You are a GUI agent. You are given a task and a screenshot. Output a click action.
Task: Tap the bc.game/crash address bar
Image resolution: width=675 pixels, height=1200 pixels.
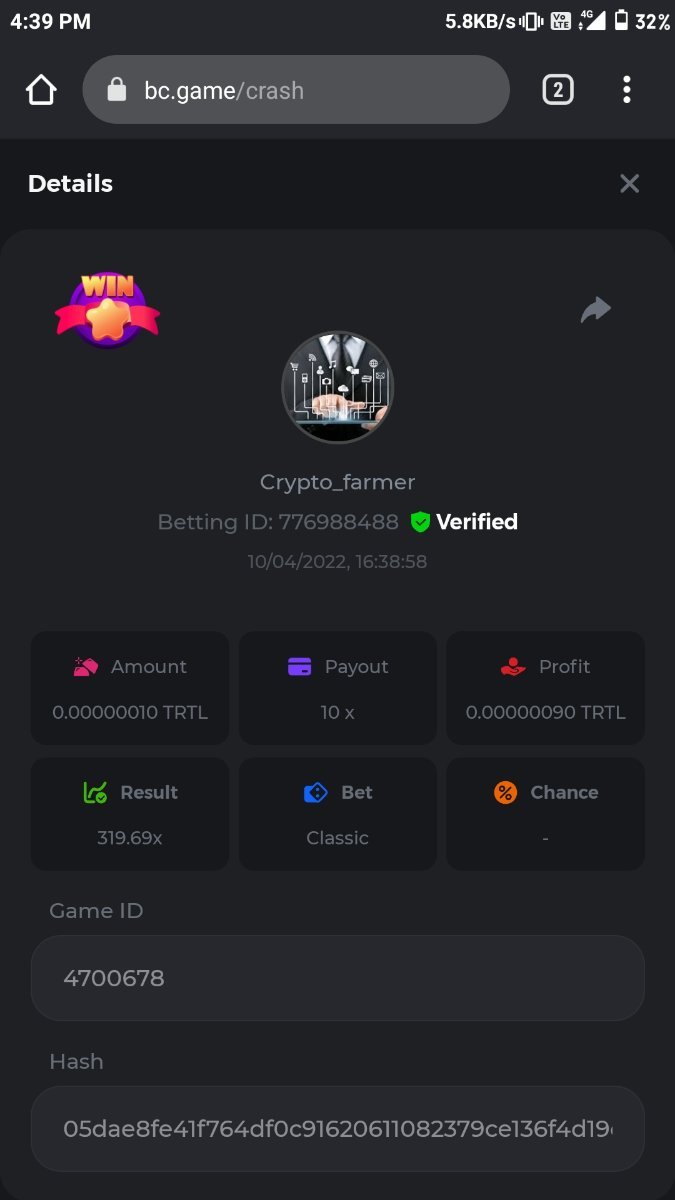296,90
